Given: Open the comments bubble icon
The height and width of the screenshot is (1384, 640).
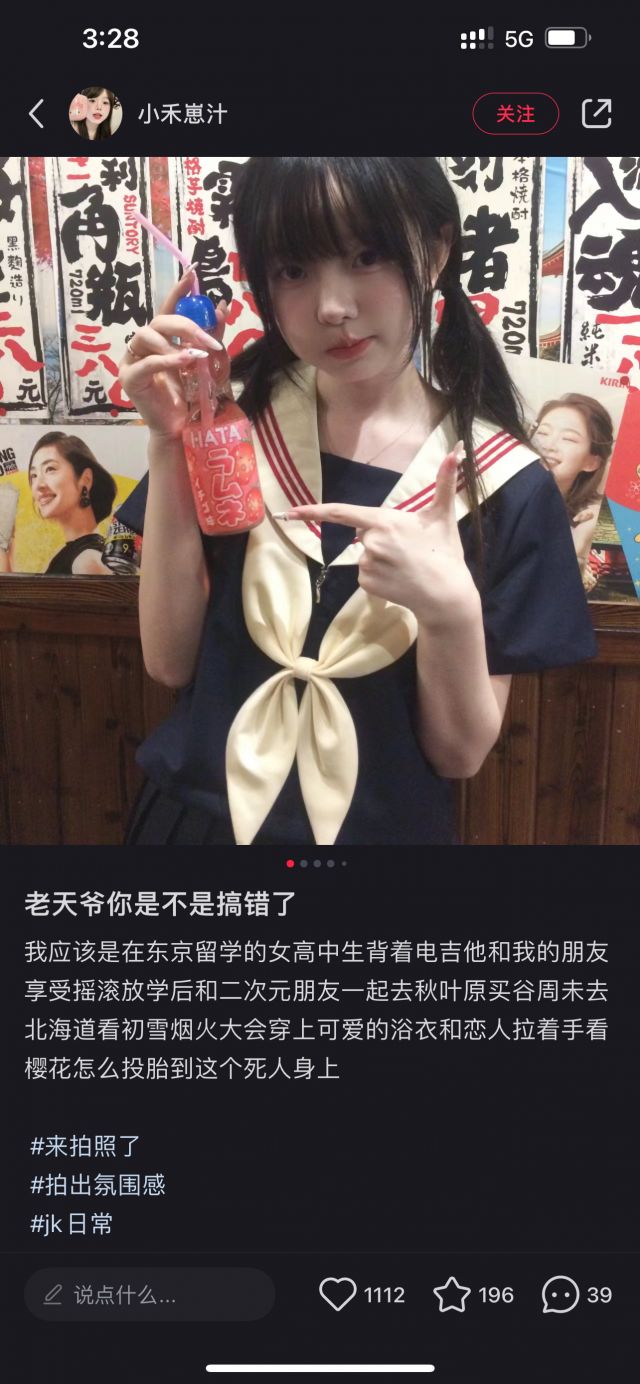Looking at the screenshot, I should pyautogui.click(x=560, y=1295).
